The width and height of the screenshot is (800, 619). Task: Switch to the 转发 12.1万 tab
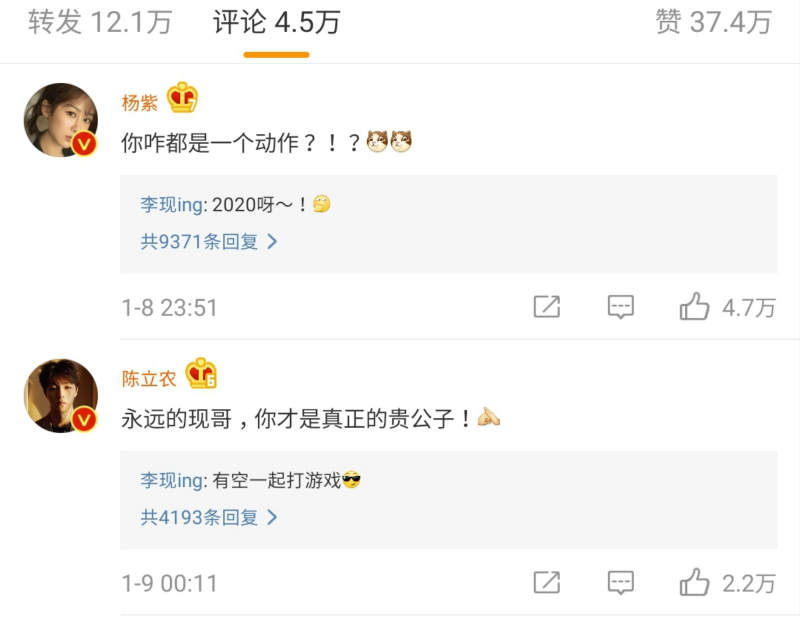point(99,22)
